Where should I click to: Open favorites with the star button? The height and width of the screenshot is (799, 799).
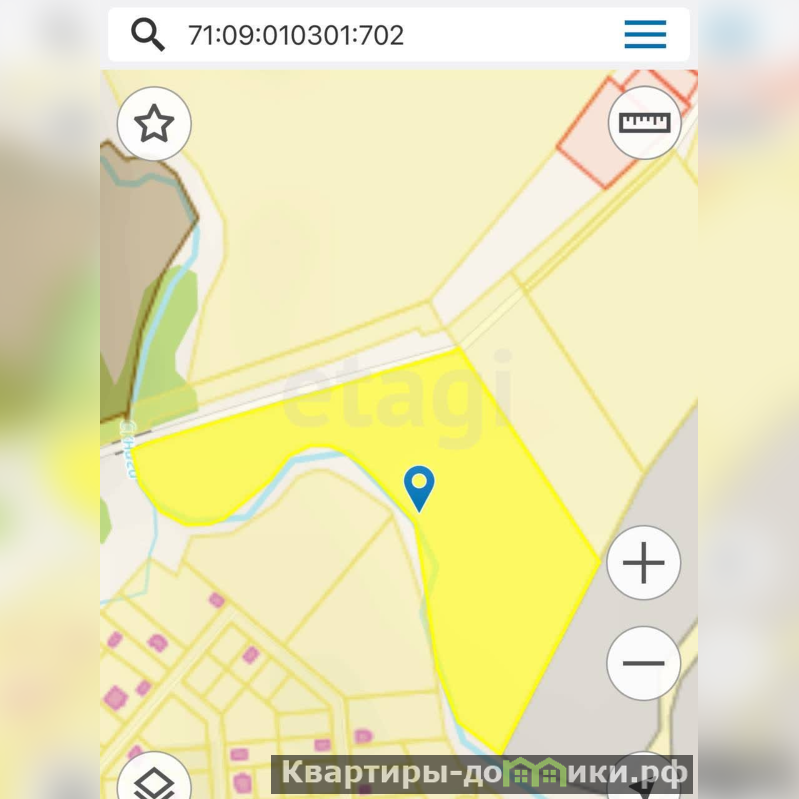(x=154, y=125)
